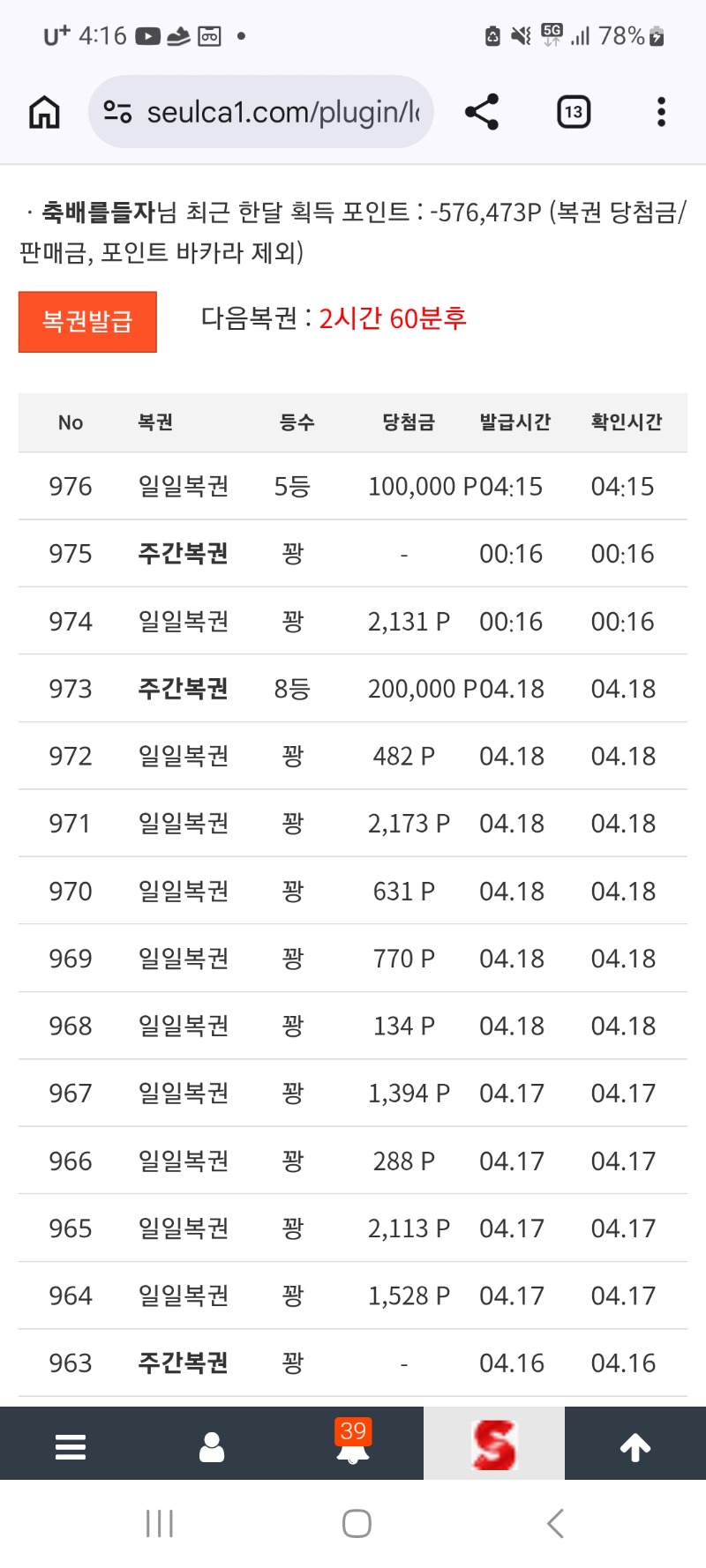The image size is (706, 1568).
Task: Tap the 복권발급 button
Action: (87, 322)
